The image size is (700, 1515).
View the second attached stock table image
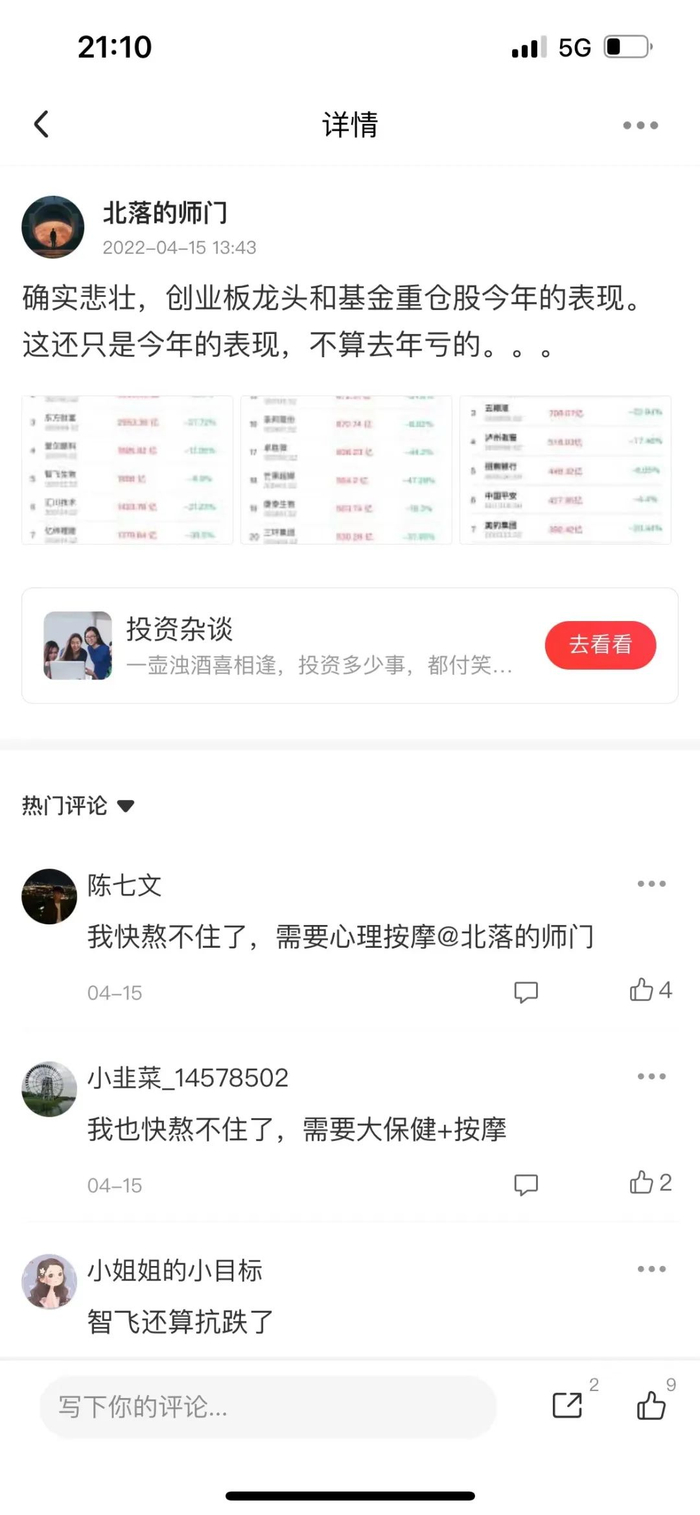[x=346, y=470]
